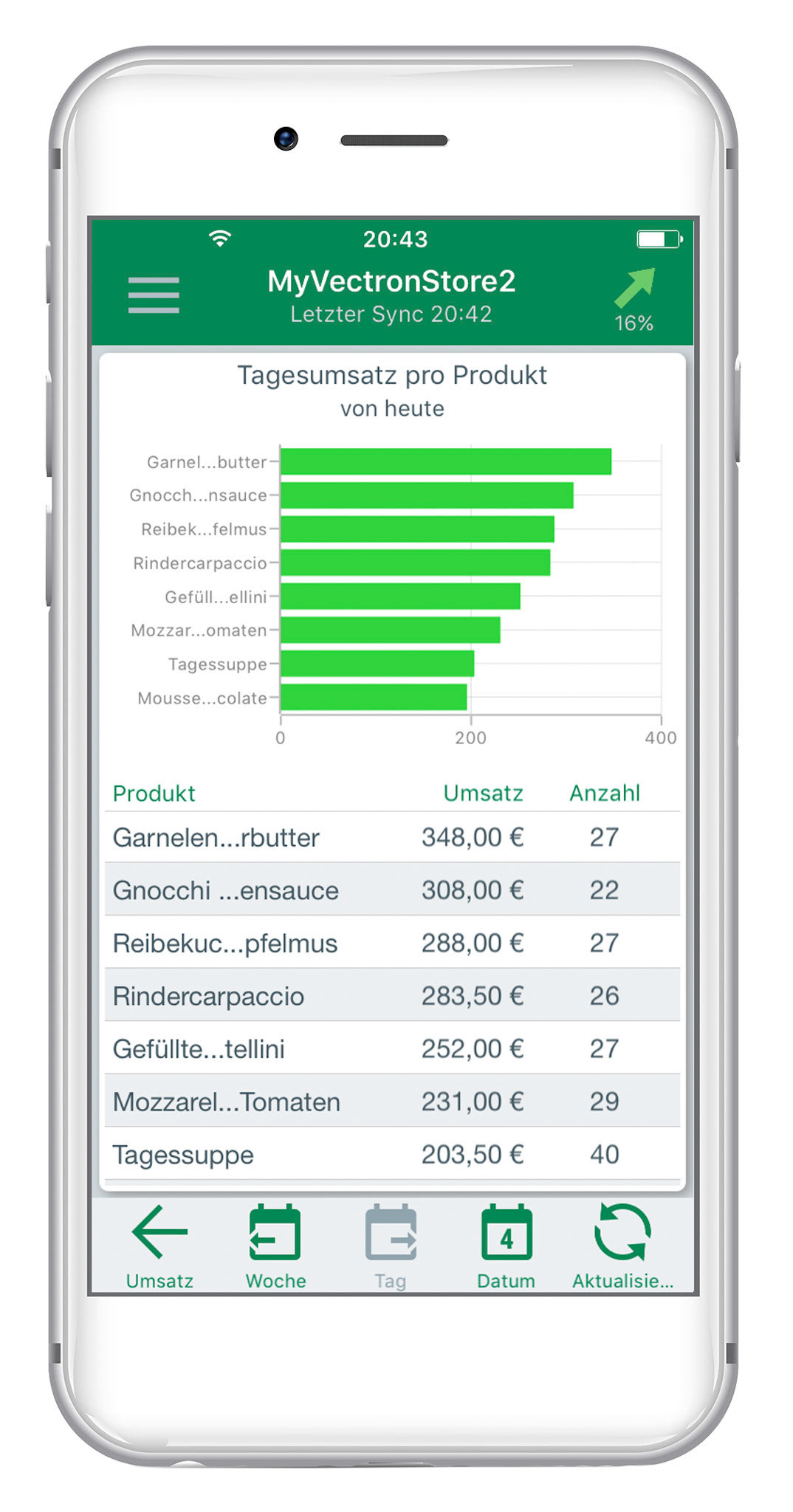The height and width of the screenshot is (1512, 793).
Task: Open the hamburger drawer menu
Action: (x=154, y=295)
